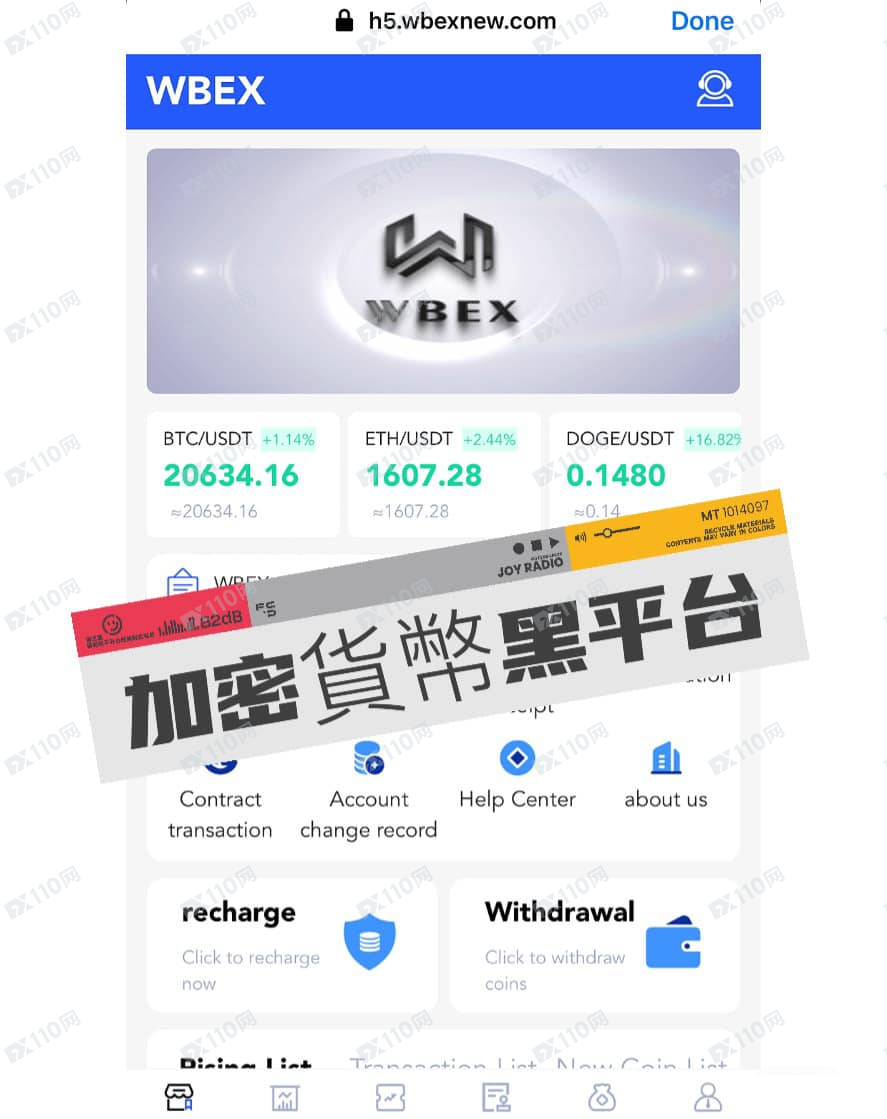Switch to the profile person tab
The width and height of the screenshot is (887, 1119).
(x=708, y=1097)
